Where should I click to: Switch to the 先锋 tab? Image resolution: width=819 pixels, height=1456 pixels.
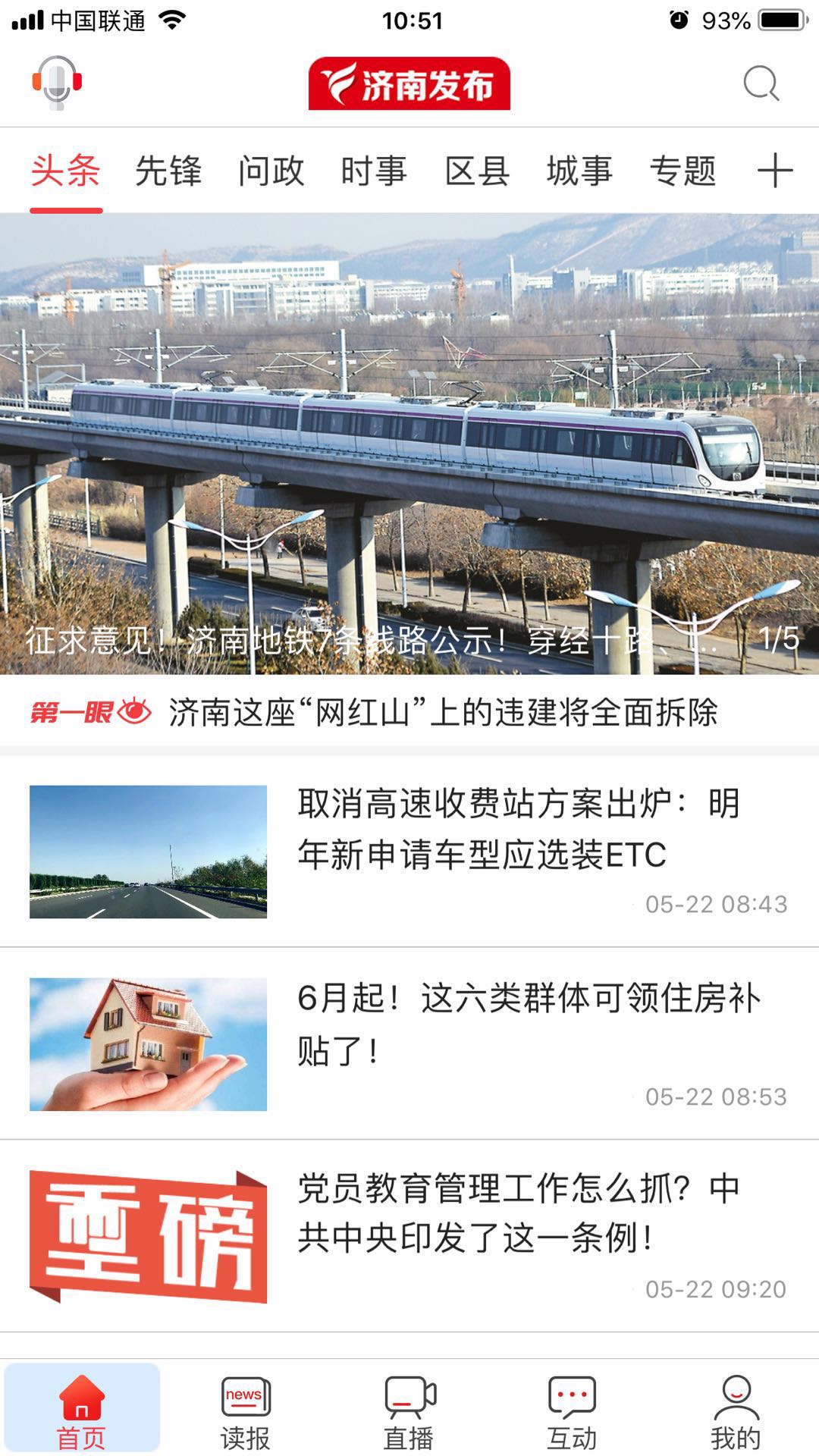(168, 171)
